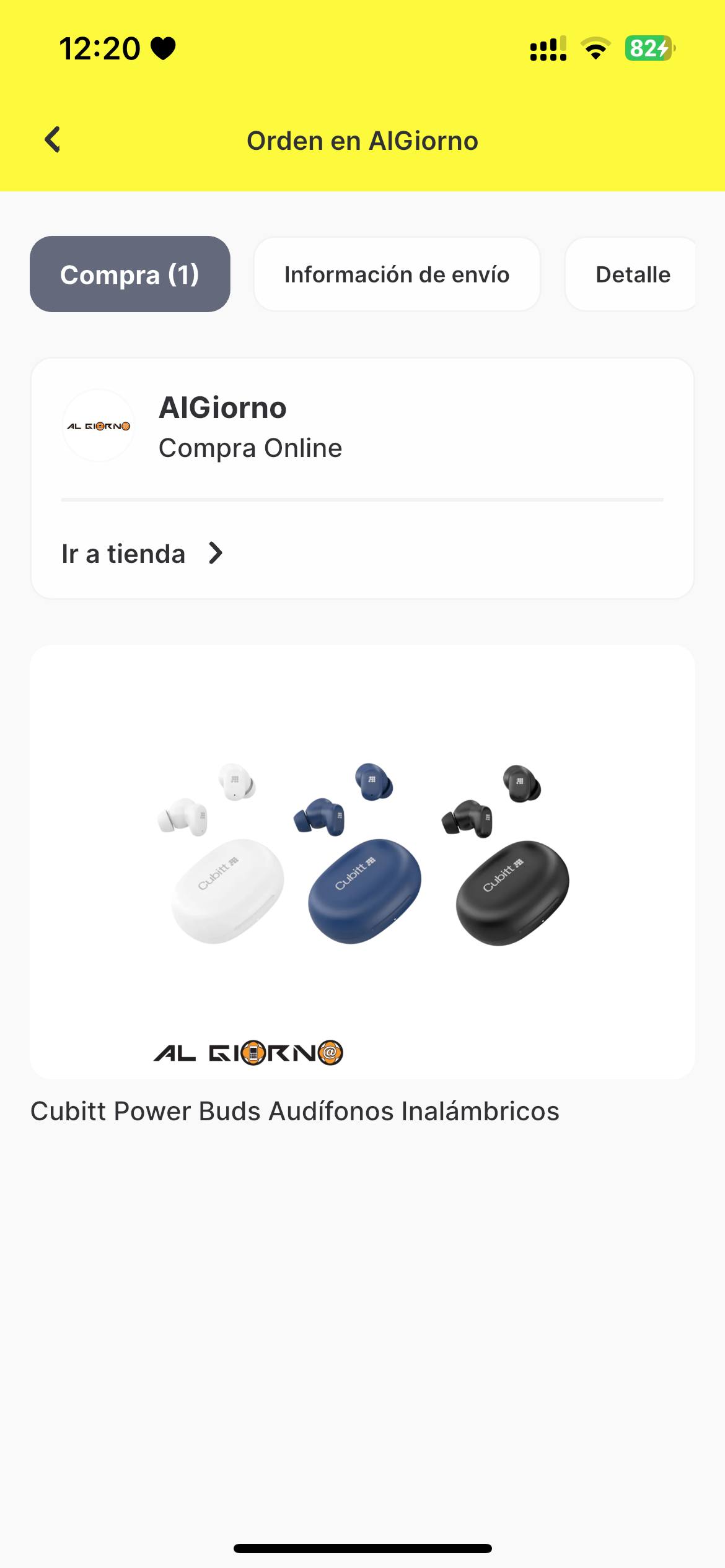Open the Detalle tab
This screenshot has height=1568, width=725.
coord(632,274)
